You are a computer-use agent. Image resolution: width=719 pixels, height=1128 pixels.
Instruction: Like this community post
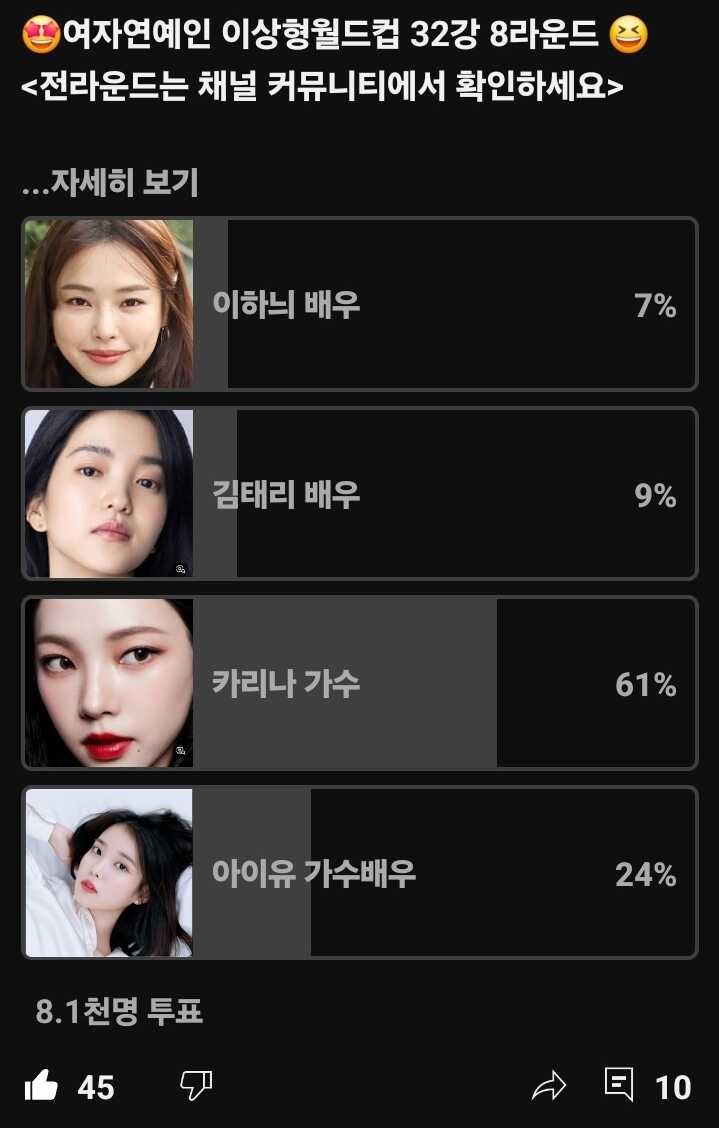[41, 1086]
